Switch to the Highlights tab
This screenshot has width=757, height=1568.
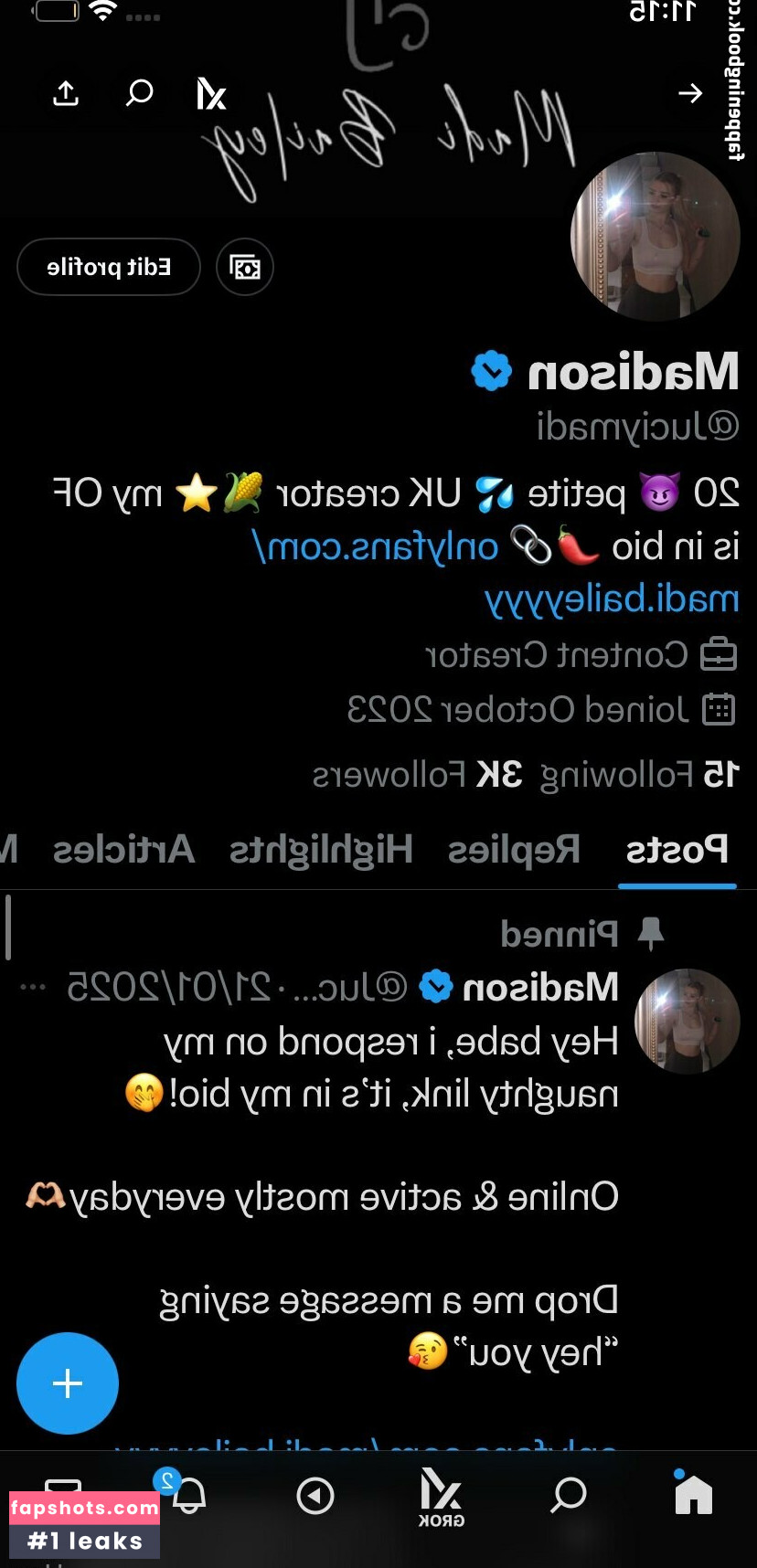click(321, 850)
